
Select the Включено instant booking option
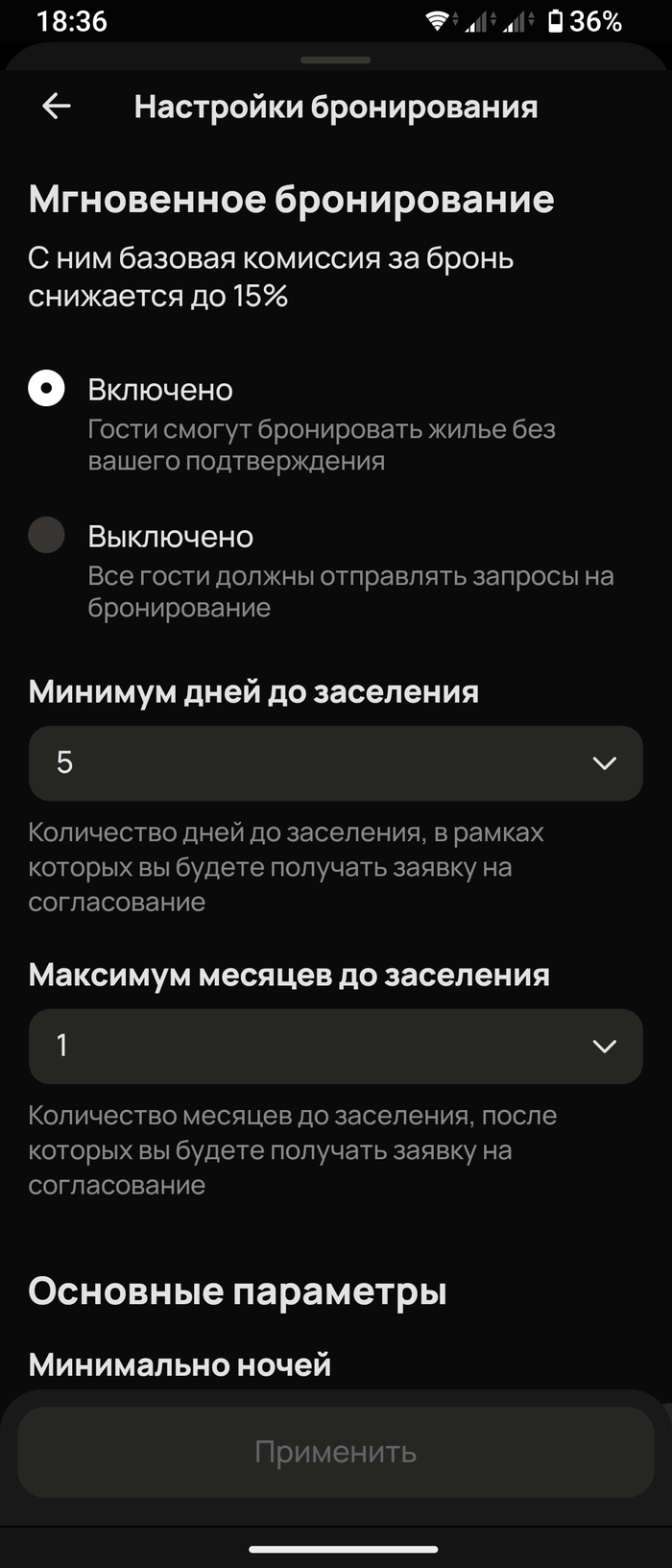pyautogui.click(x=46, y=389)
